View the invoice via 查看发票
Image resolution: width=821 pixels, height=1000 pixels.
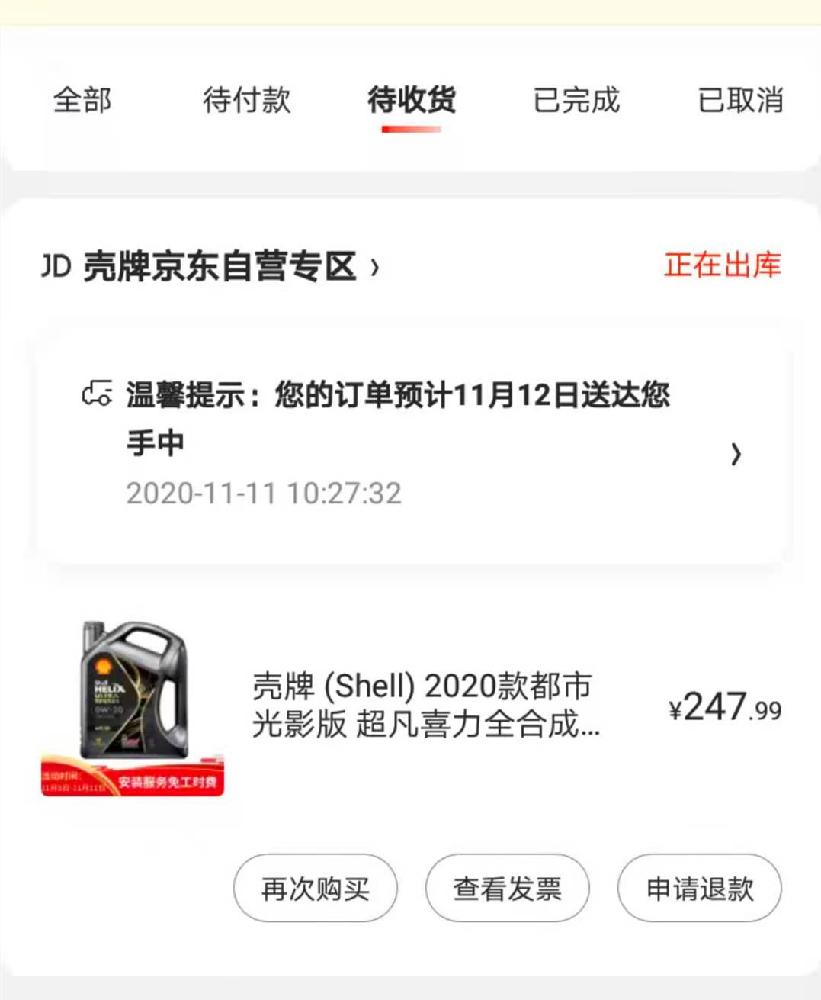507,888
